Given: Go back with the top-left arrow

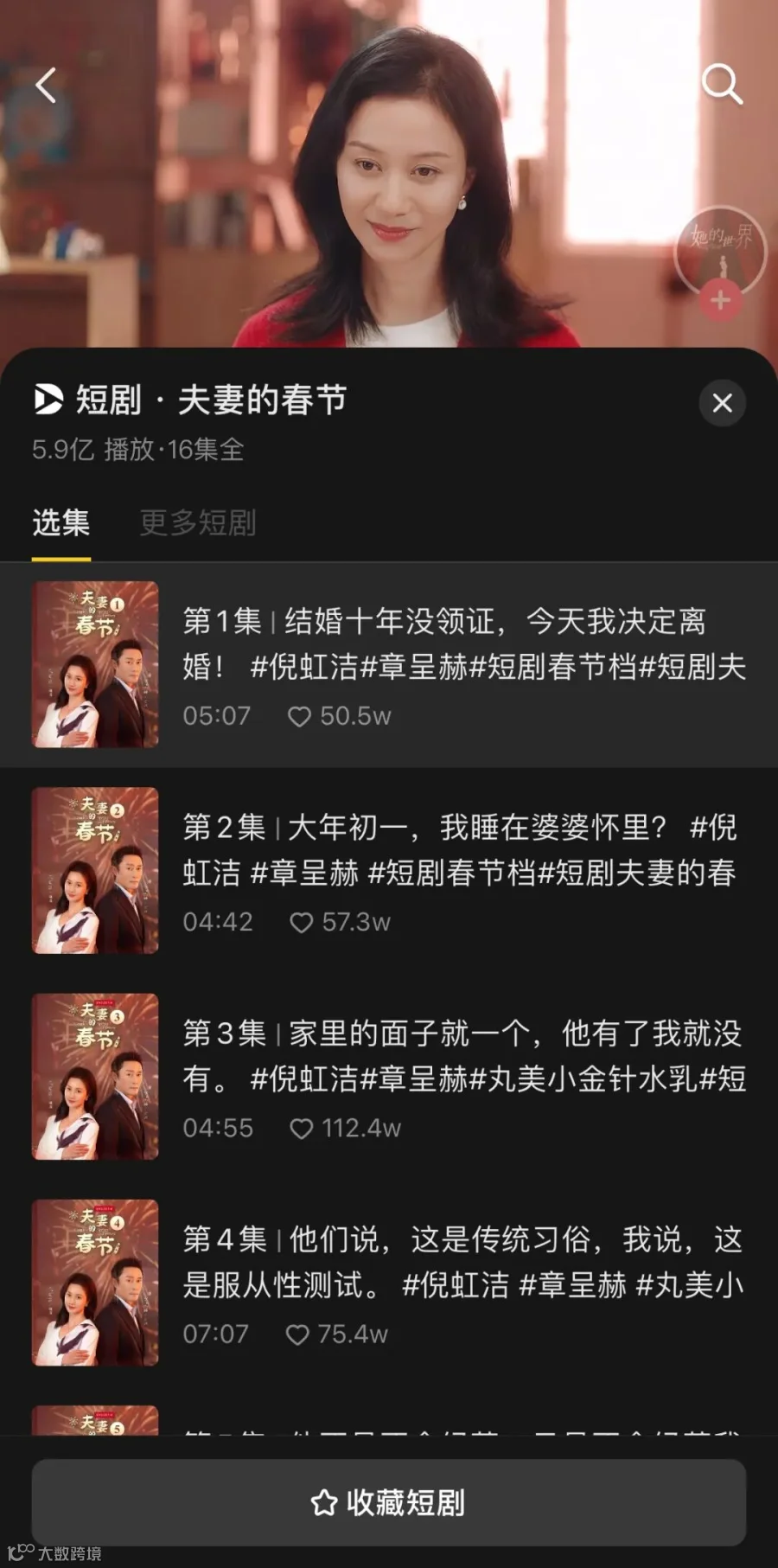Looking at the screenshot, I should [x=47, y=86].
